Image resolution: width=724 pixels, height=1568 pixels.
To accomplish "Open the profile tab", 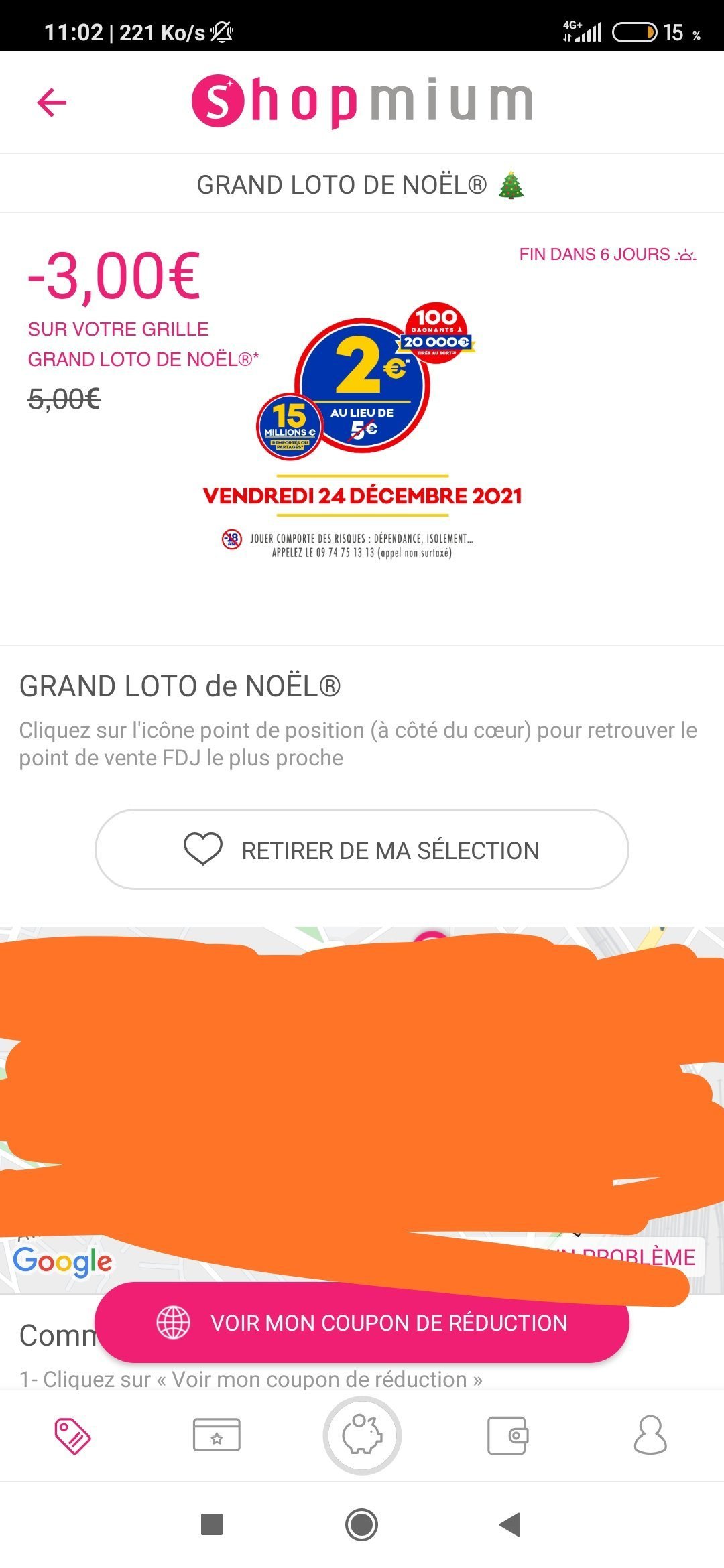I will tap(650, 1435).
